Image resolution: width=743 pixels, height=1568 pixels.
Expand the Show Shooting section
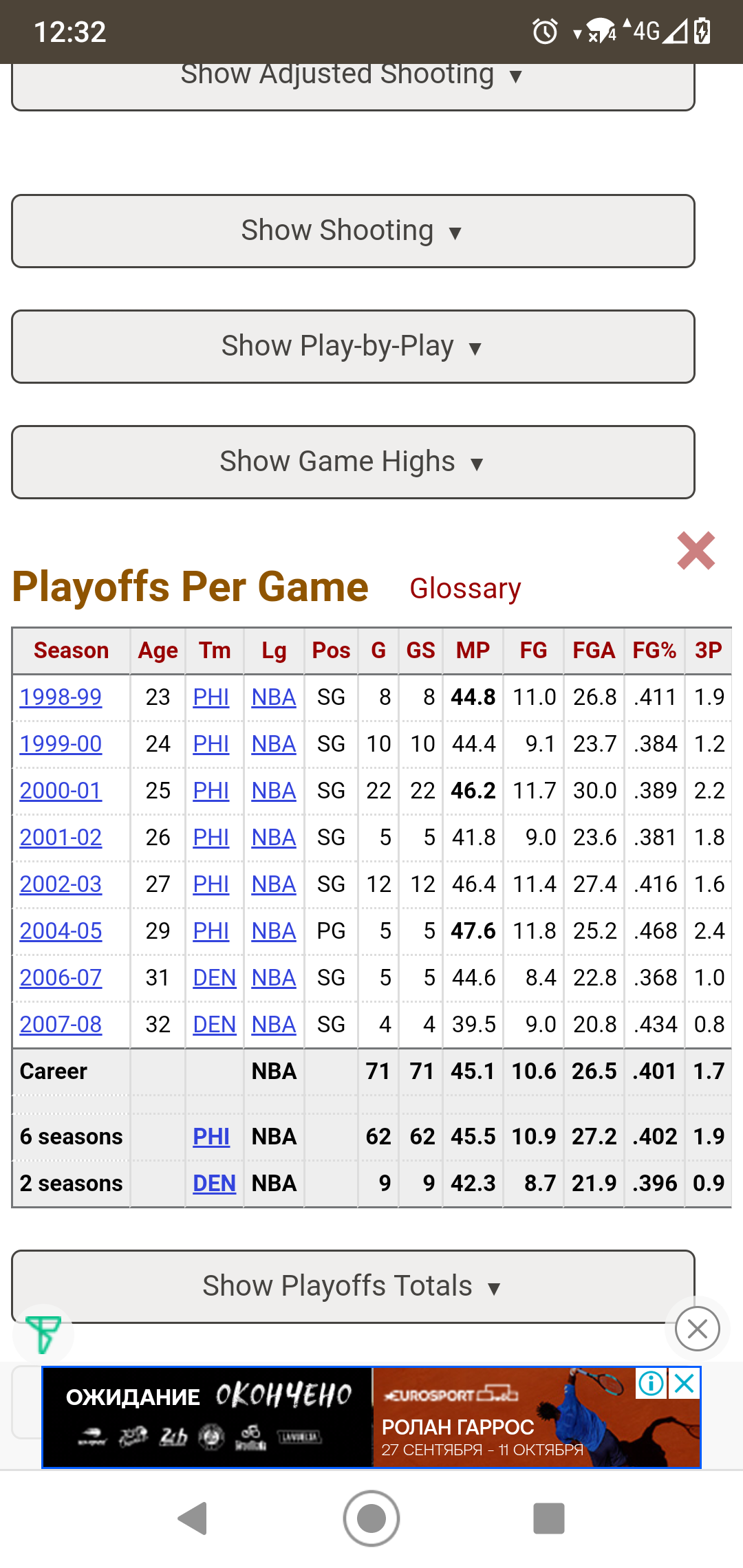coord(353,231)
